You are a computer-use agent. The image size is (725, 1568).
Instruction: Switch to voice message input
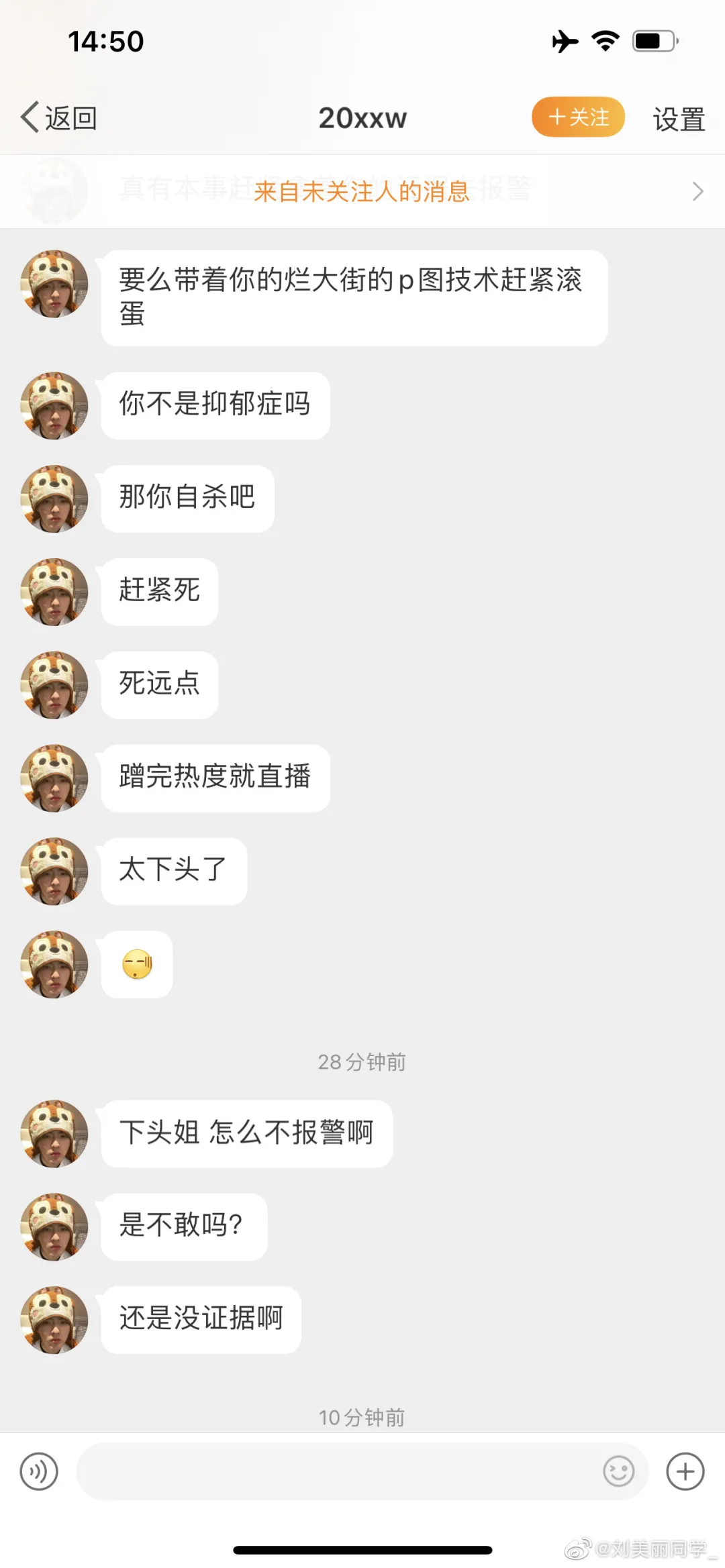(39, 1471)
